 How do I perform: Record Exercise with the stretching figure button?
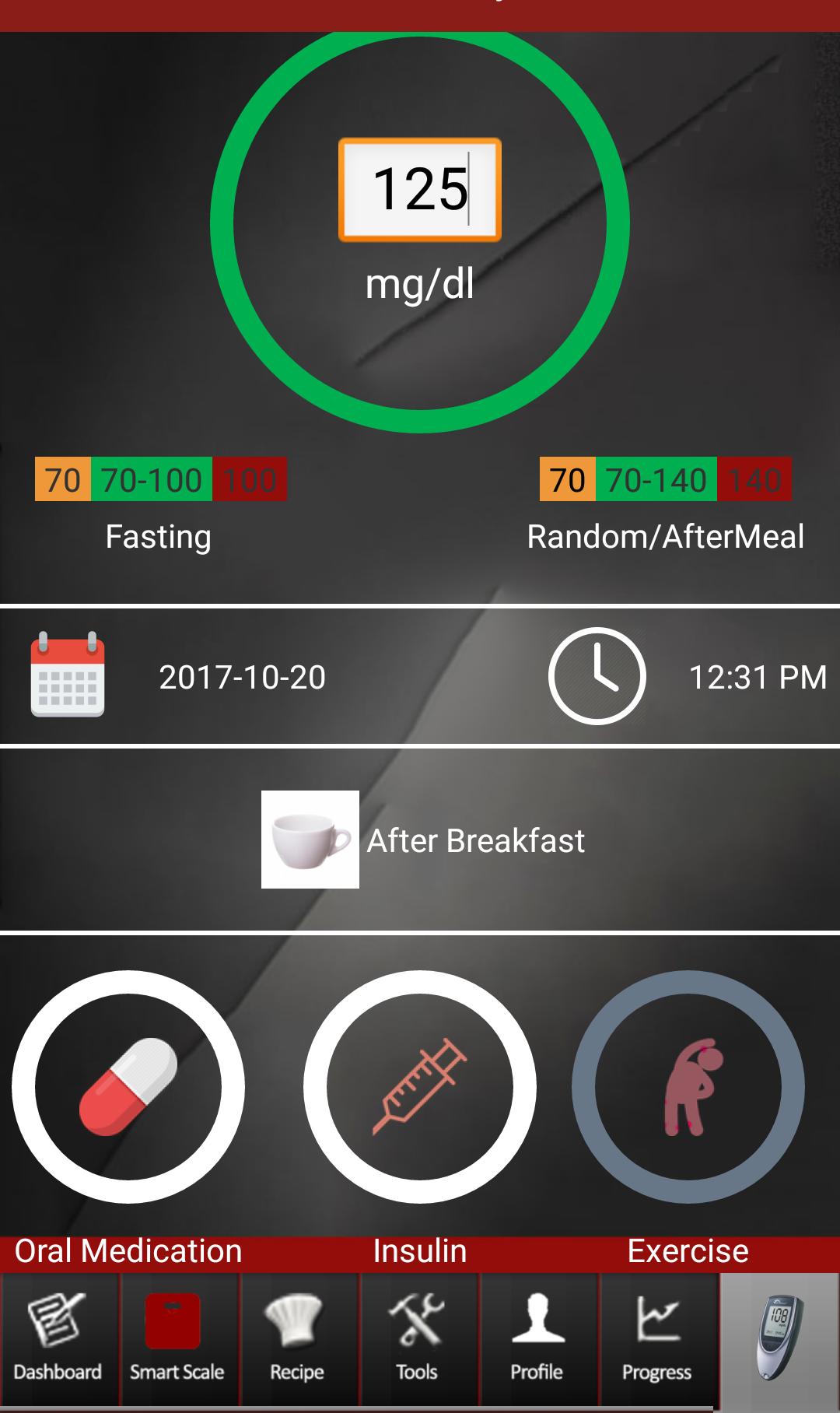click(x=688, y=1086)
